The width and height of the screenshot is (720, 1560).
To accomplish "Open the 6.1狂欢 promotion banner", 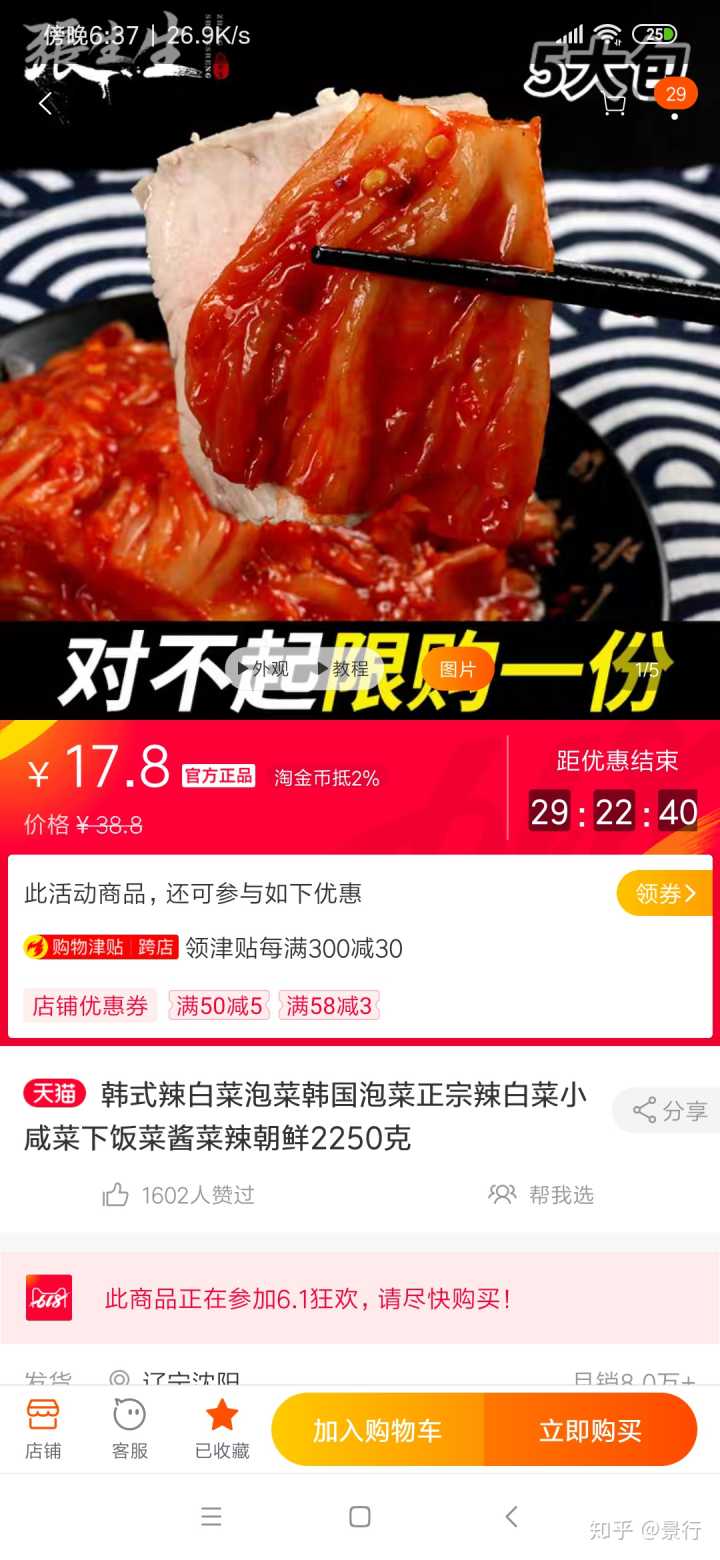I will point(360,1299).
